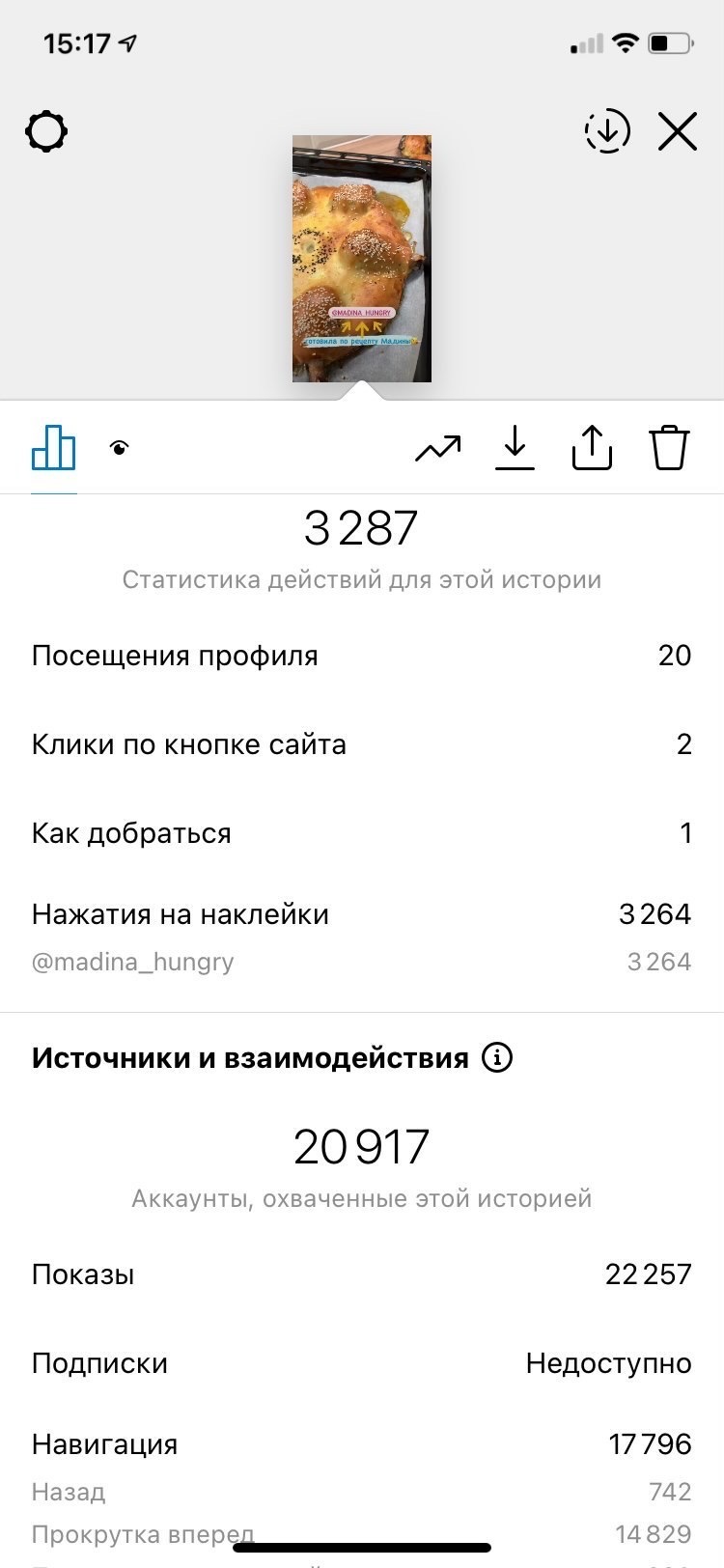Open the story thumbnail preview

tap(362, 259)
